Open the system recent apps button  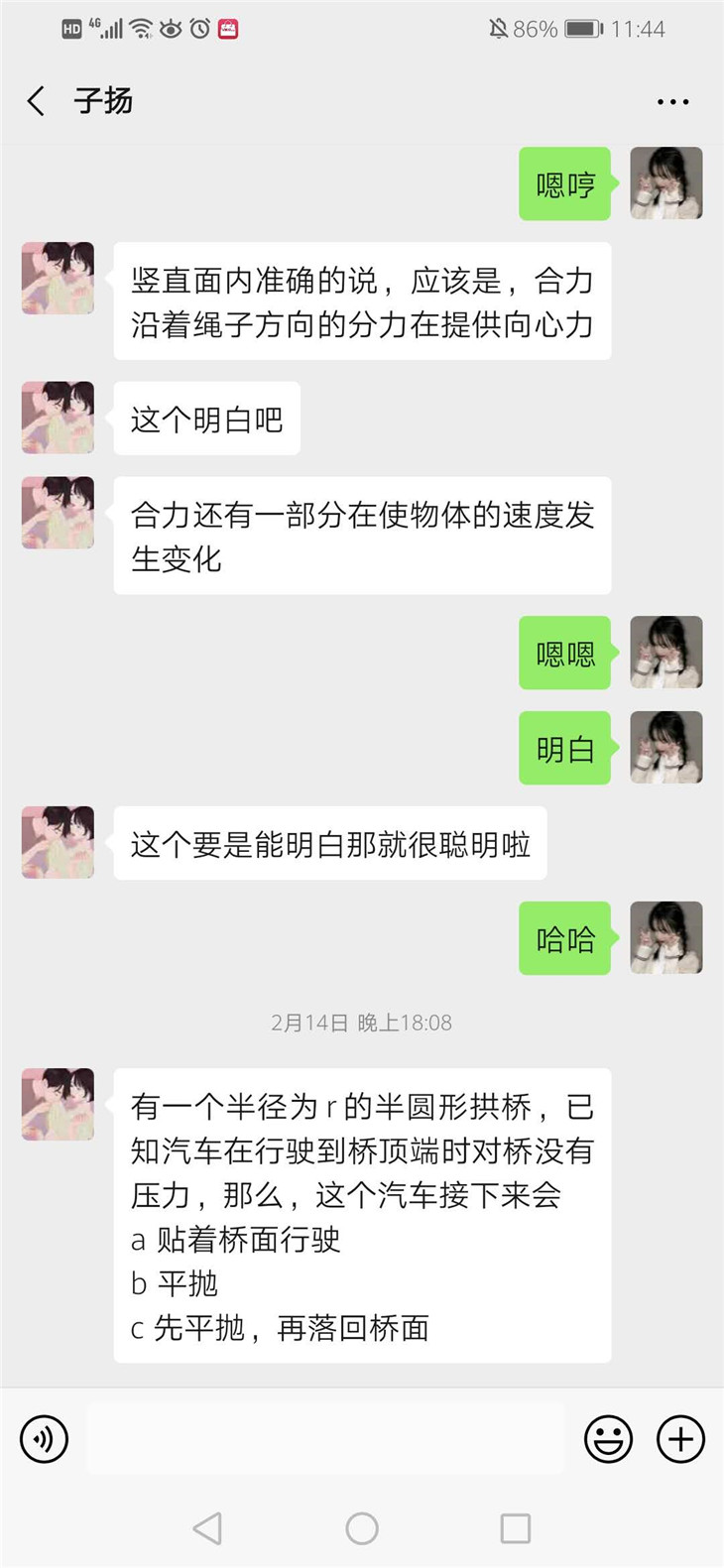[516, 1528]
